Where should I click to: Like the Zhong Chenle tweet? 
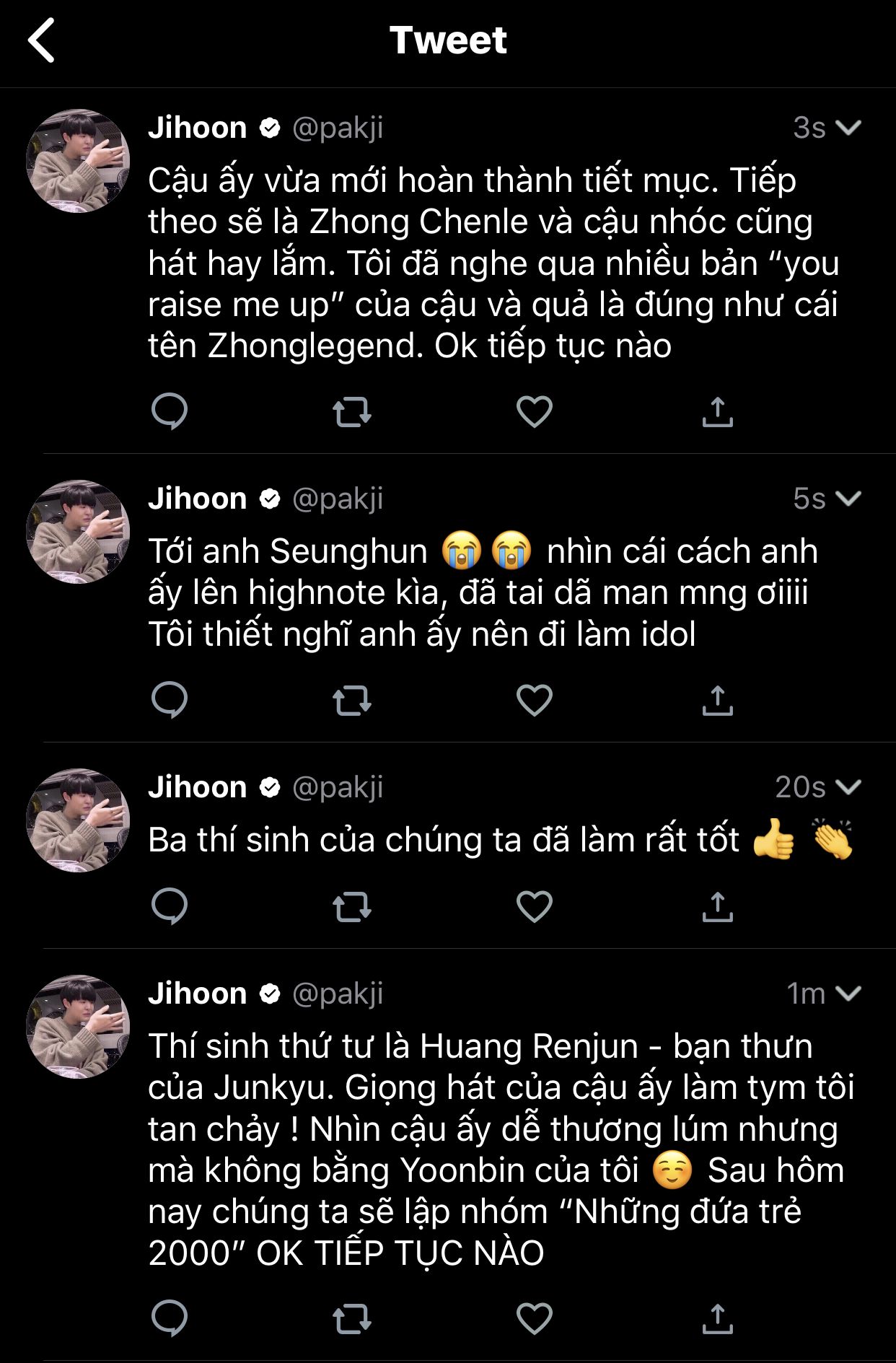(535, 412)
